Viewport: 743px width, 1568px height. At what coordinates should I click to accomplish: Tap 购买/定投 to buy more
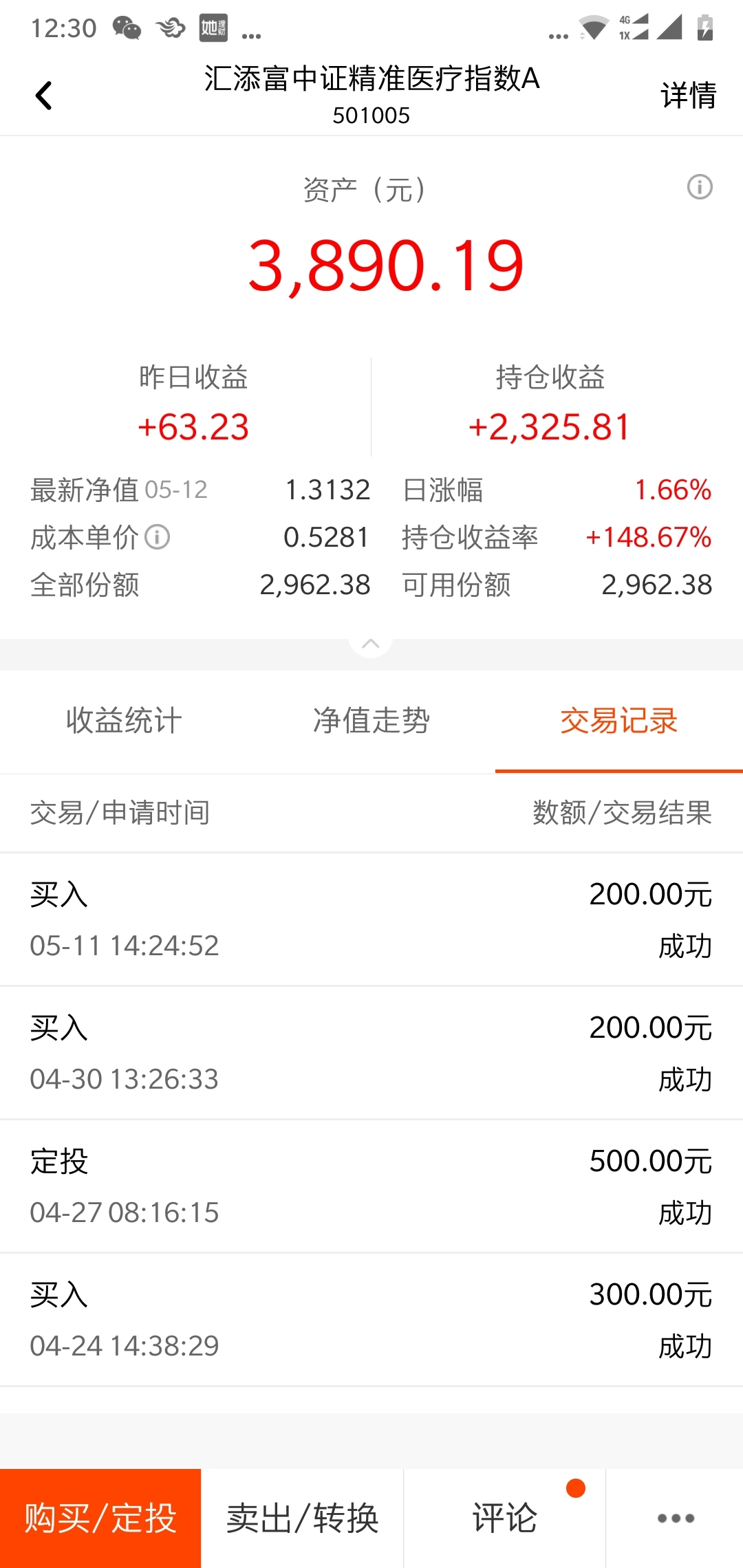pyautogui.click(x=100, y=1518)
